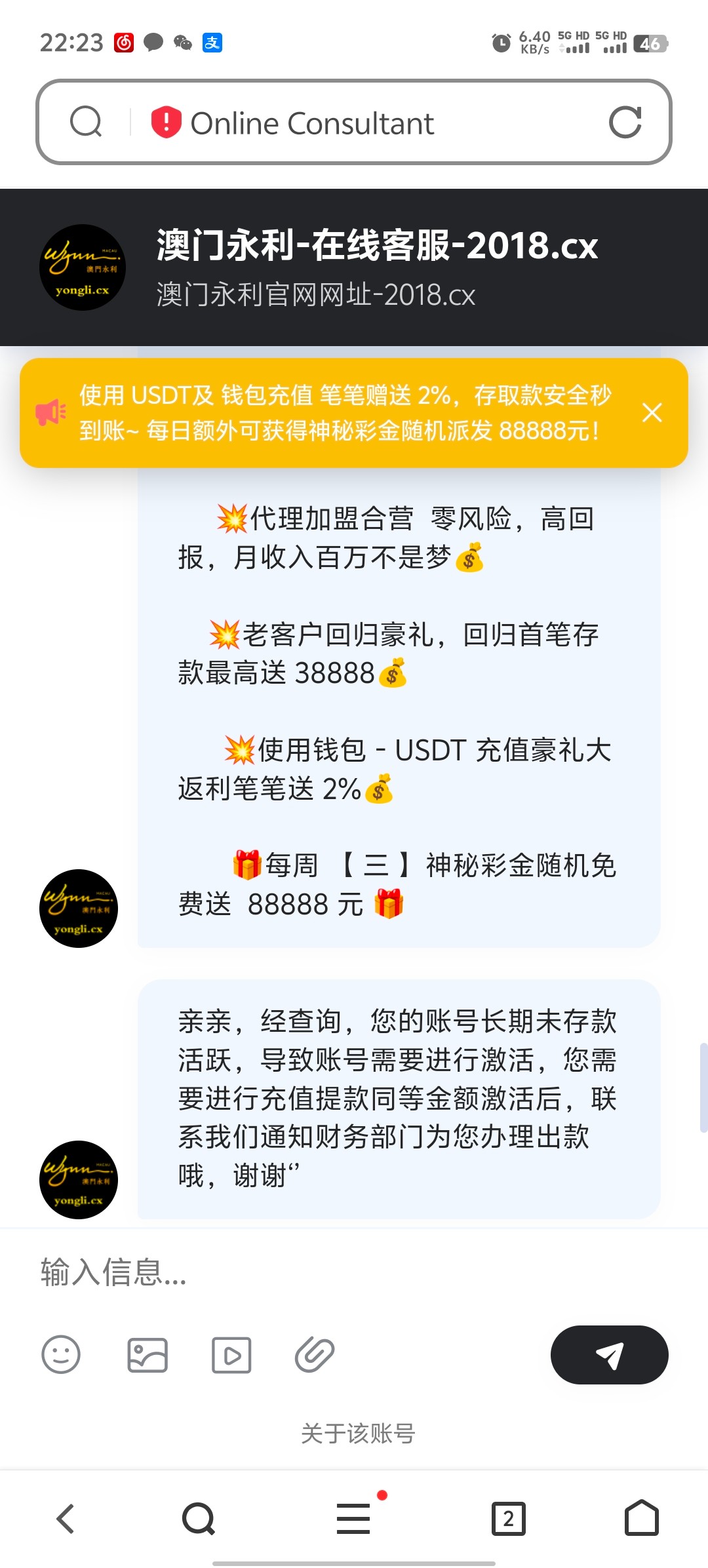Go back in the browser

click(x=66, y=1518)
